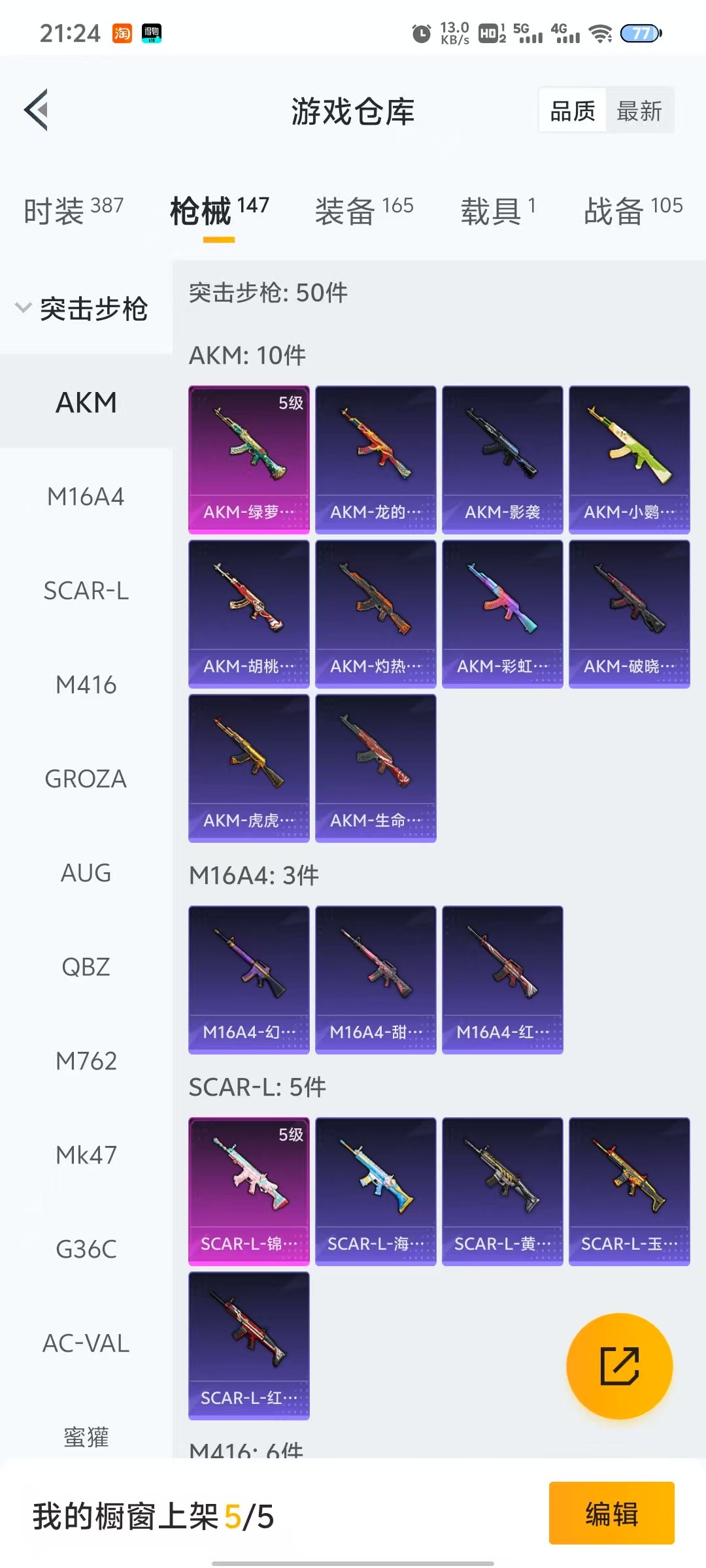This screenshot has width=706, height=1568.
Task: Open the AKM-绿萝 level 5 skin
Action: click(249, 459)
